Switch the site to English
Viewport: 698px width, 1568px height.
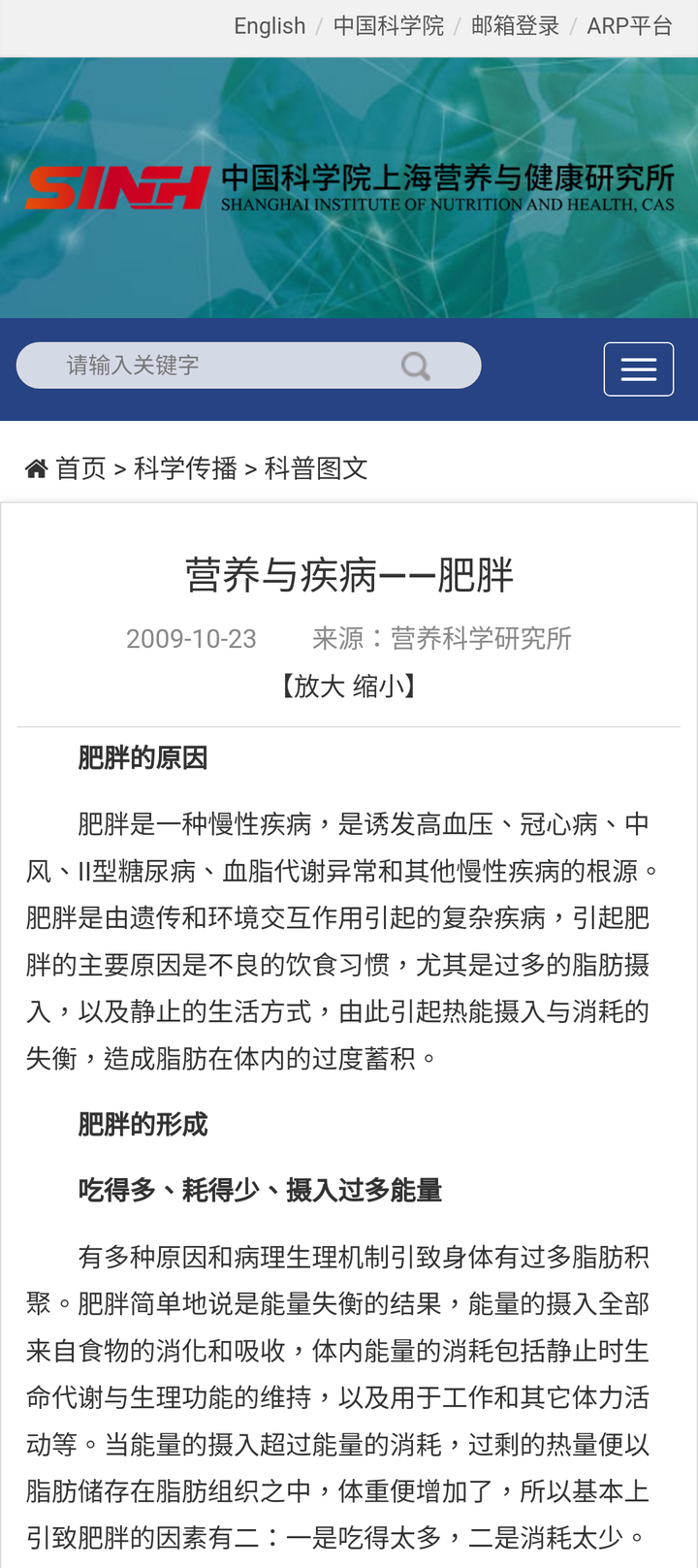270,26
